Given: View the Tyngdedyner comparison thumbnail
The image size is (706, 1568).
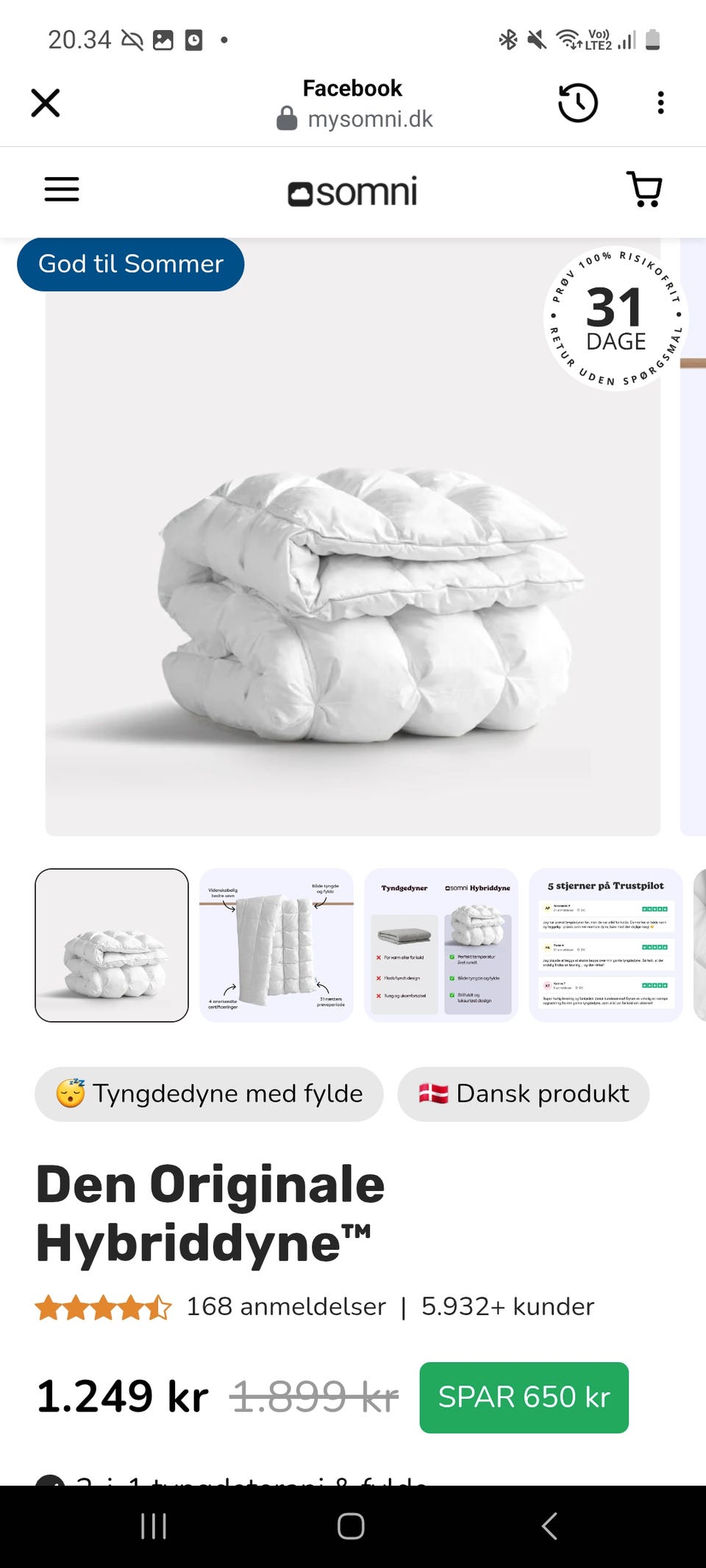Looking at the screenshot, I should click(441, 945).
